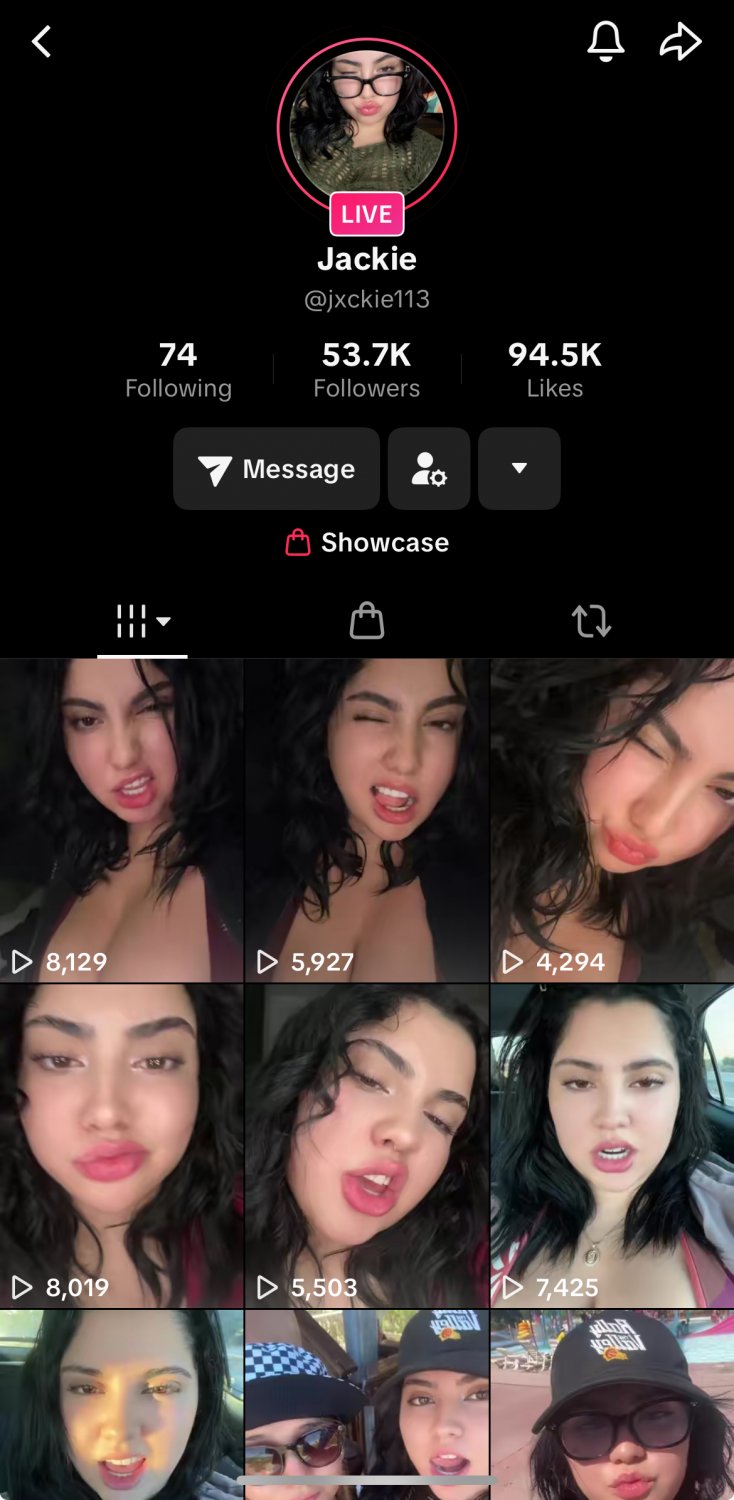This screenshot has height=1500, width=734.
Task: Open the Following count
Action: click(x=178, y=370)
